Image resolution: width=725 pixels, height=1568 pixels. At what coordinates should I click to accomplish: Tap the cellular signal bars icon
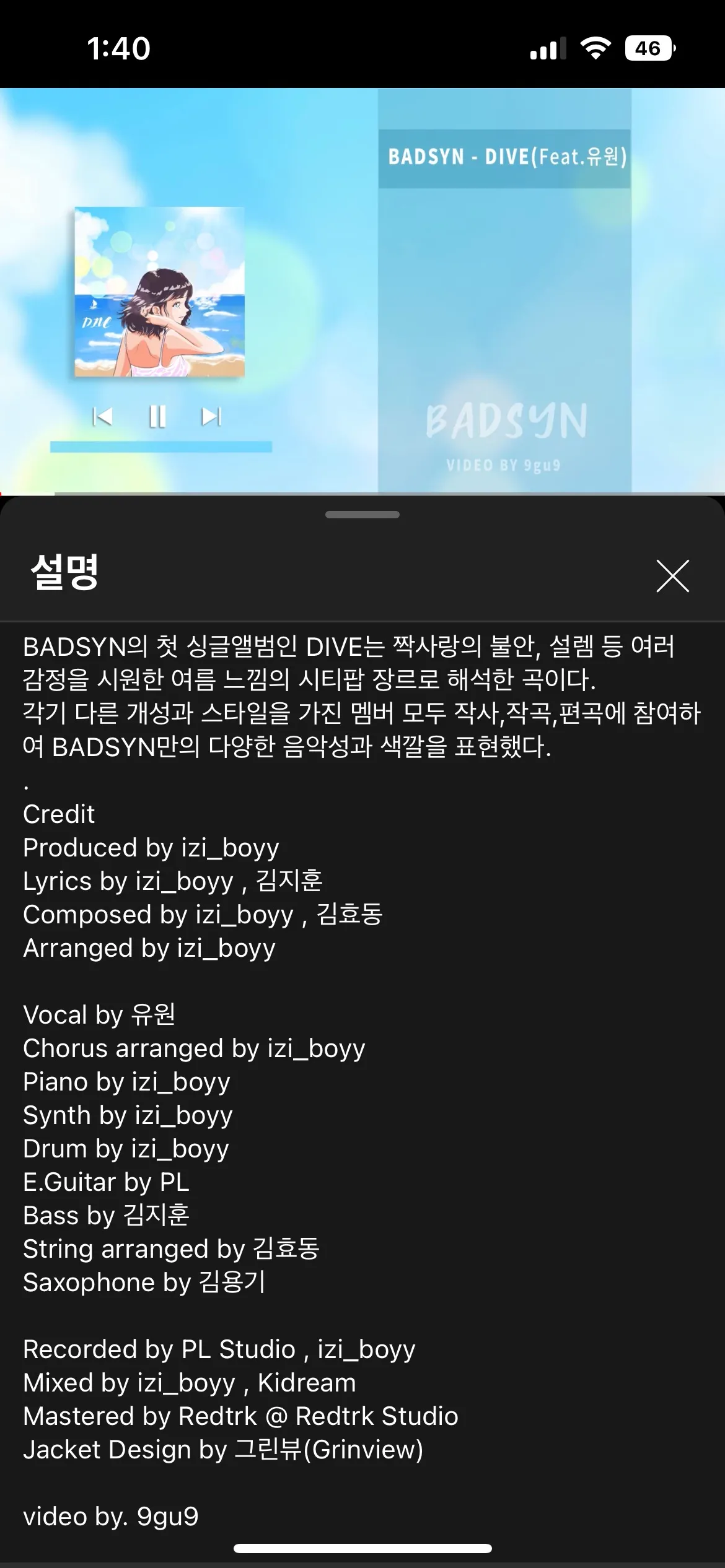click(548, 47)
